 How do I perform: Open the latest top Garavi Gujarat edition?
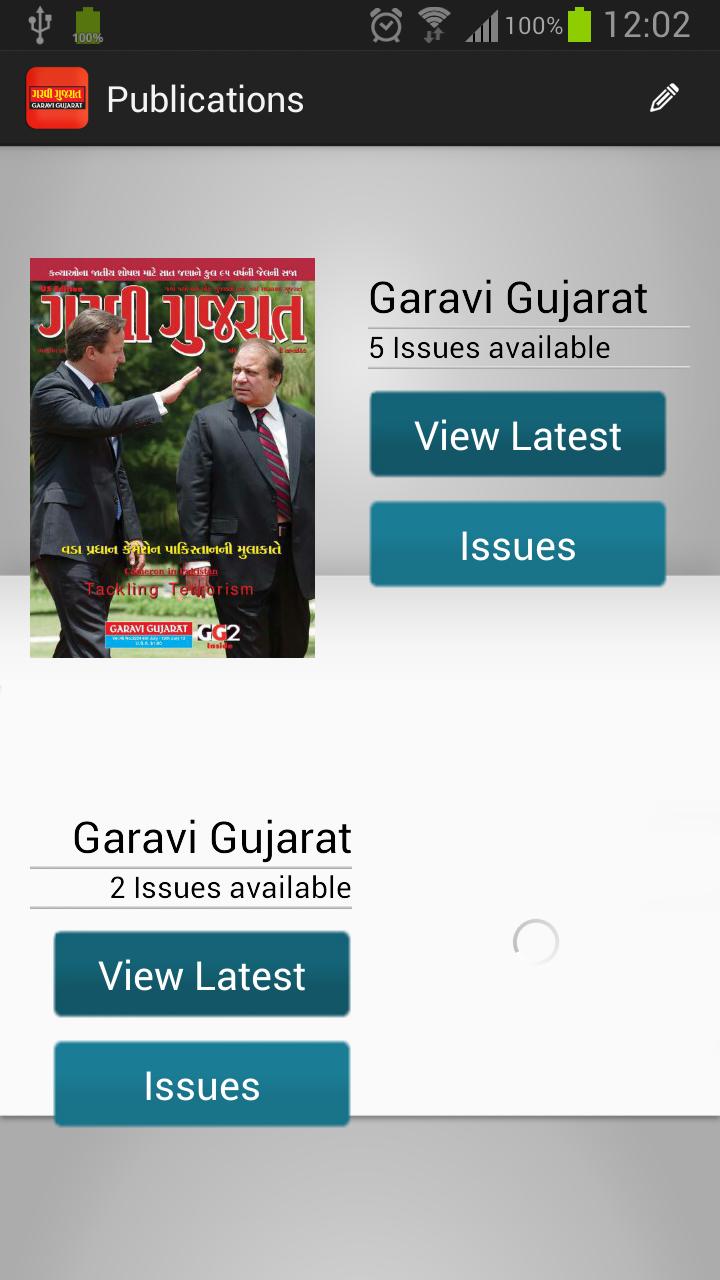516,434
